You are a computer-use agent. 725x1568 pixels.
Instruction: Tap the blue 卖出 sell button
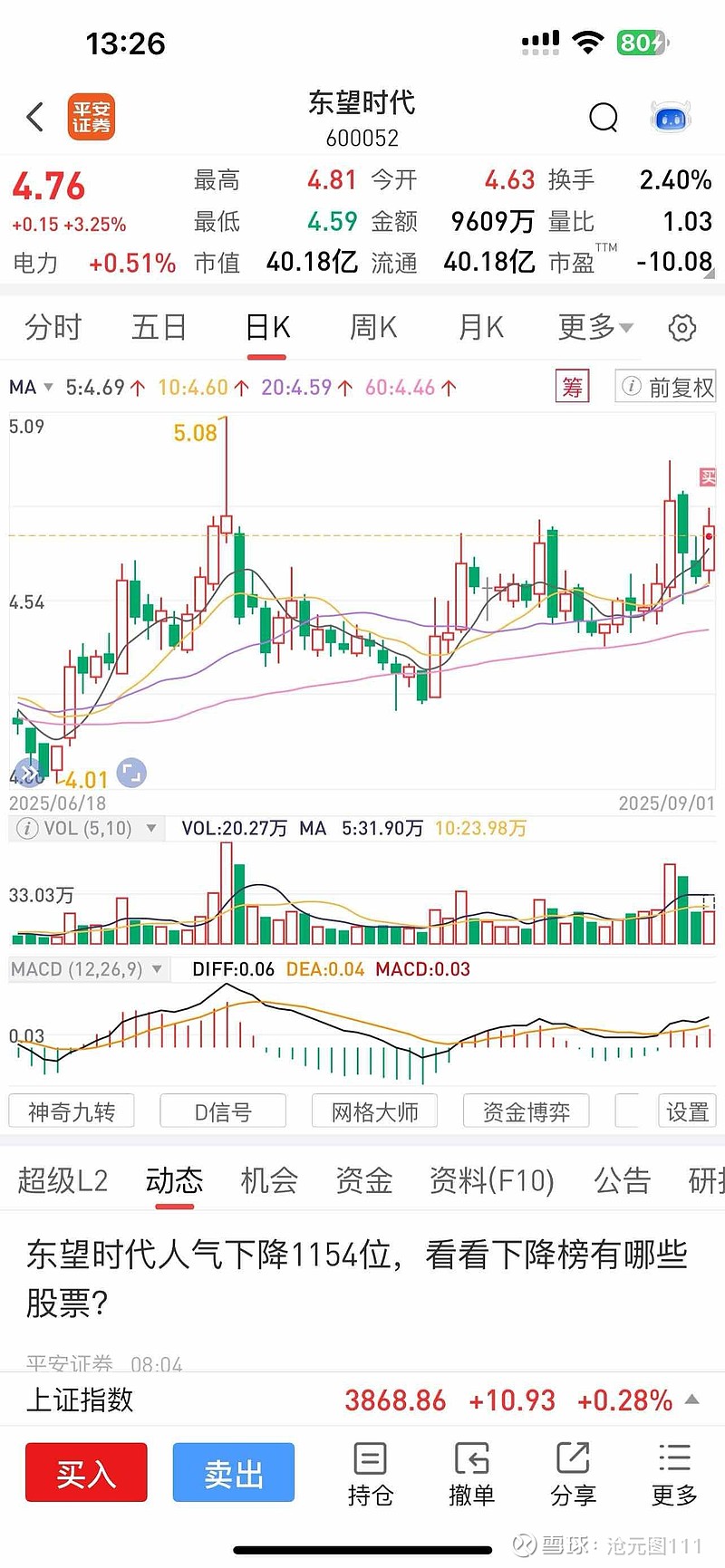click(234, 1472)
